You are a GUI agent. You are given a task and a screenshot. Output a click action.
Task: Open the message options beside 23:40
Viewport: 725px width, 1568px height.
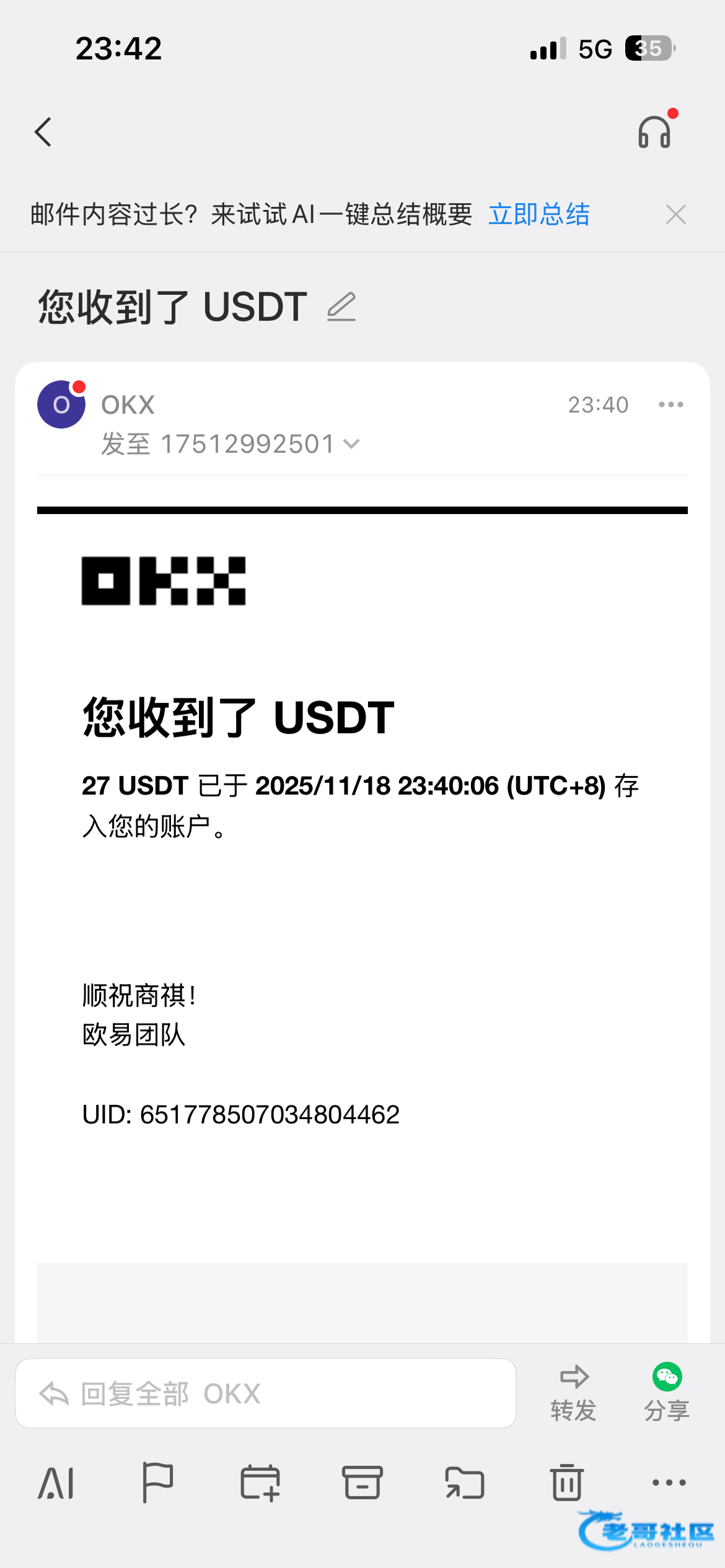[x=670, y=404]
